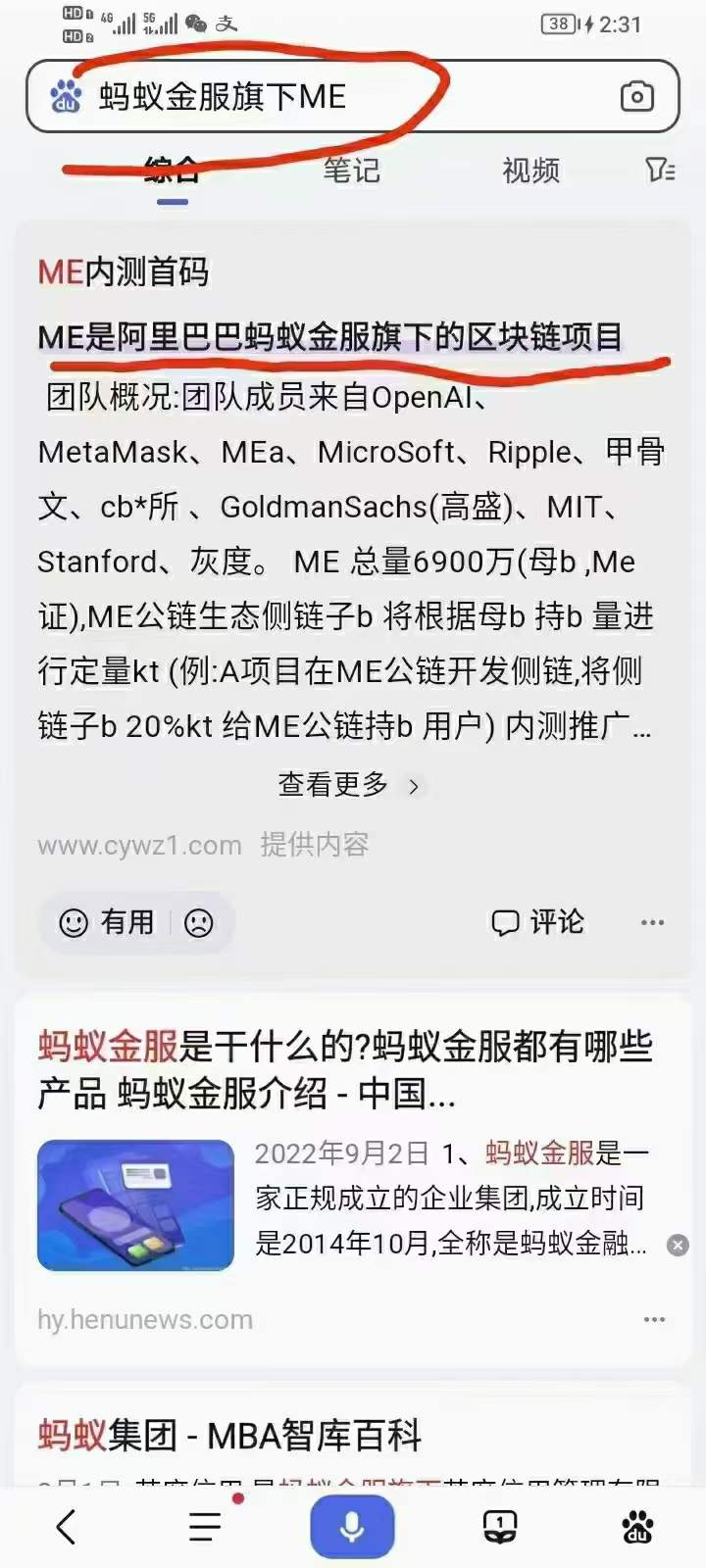Open camera image search
Image resolution: width=706 pixels, height=1568 pixels.
click(x=636, y=97)
